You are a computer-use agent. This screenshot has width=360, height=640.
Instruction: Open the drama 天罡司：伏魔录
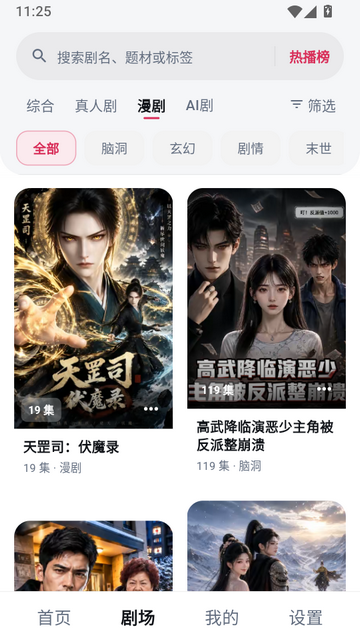[93, 308]
